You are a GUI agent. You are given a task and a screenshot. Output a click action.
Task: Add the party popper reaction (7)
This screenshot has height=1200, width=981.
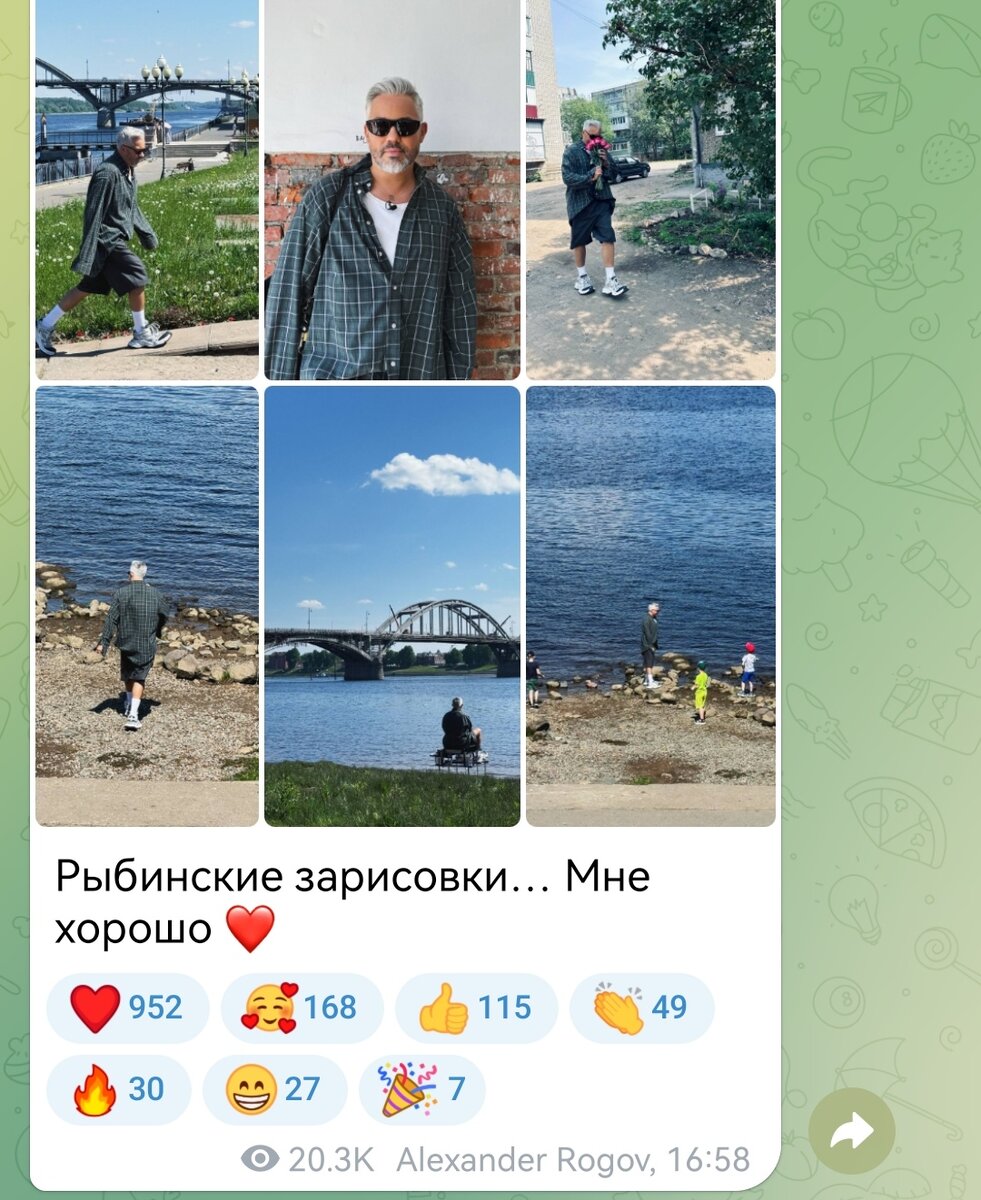tap(422, 1090)
